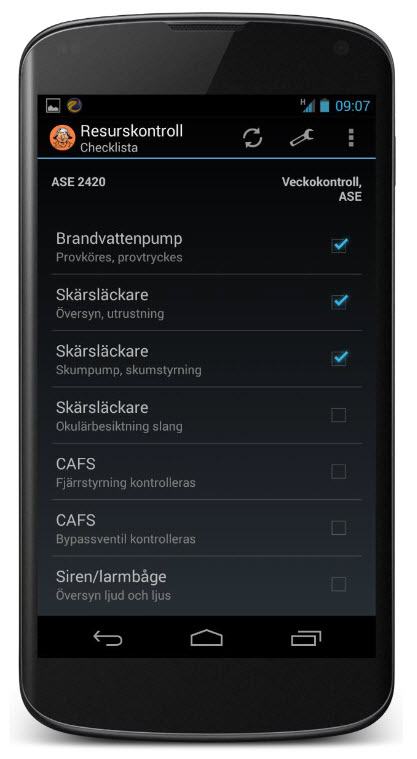Tap the refresh sync icon
The image size is (417, 759).
tap(252, 138)
